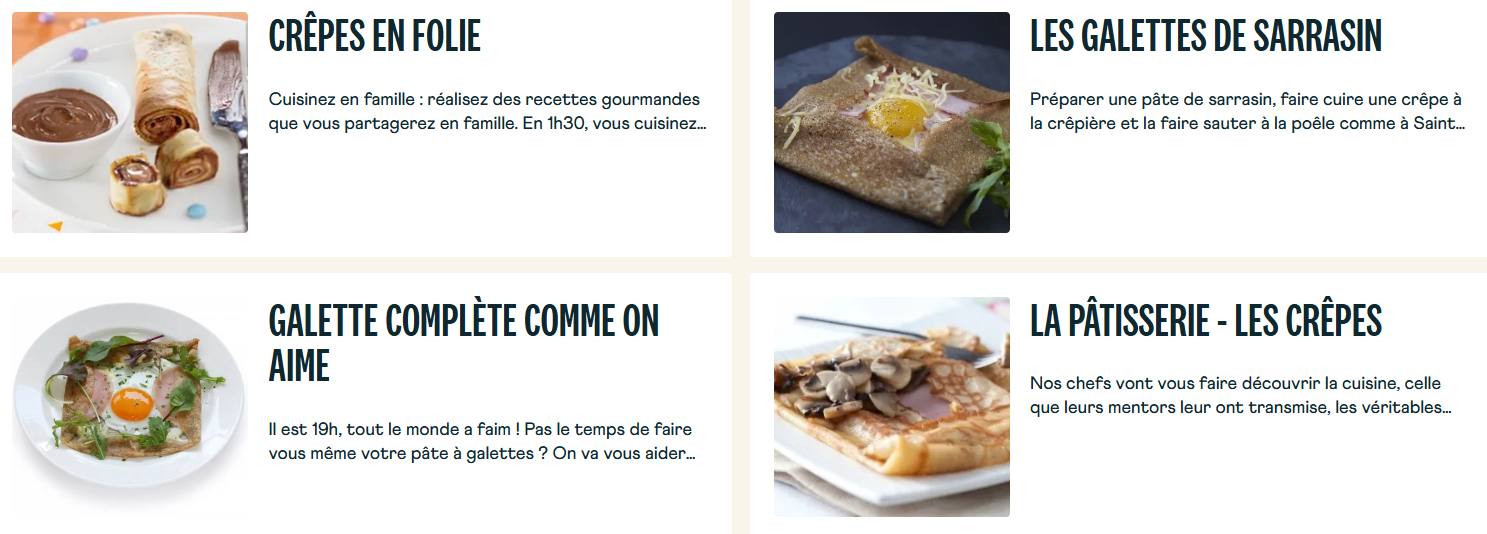Screen dimensions: 1487x534
Task: Open the Crêpes en folie card
Action: click(375, 37)
